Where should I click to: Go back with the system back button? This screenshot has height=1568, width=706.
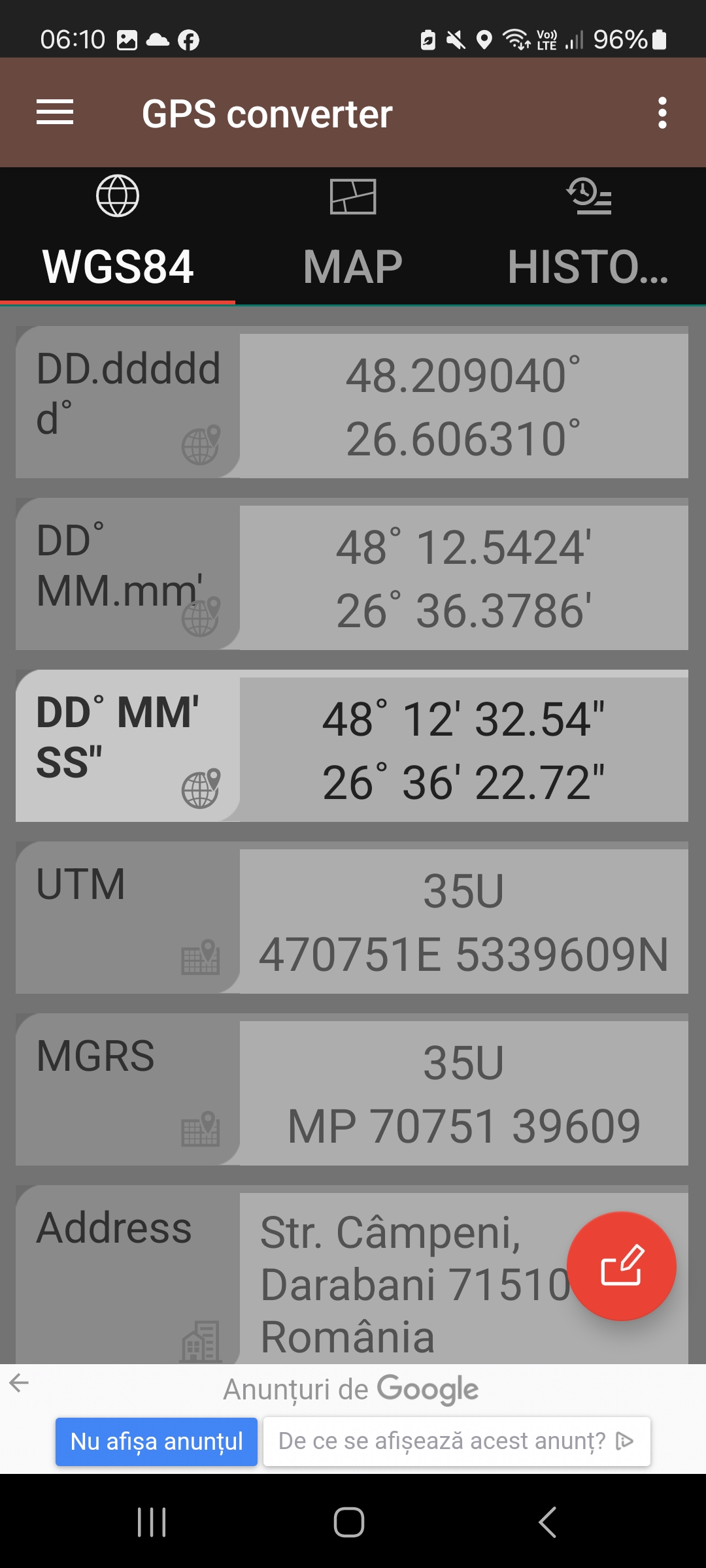(548, 1522)
